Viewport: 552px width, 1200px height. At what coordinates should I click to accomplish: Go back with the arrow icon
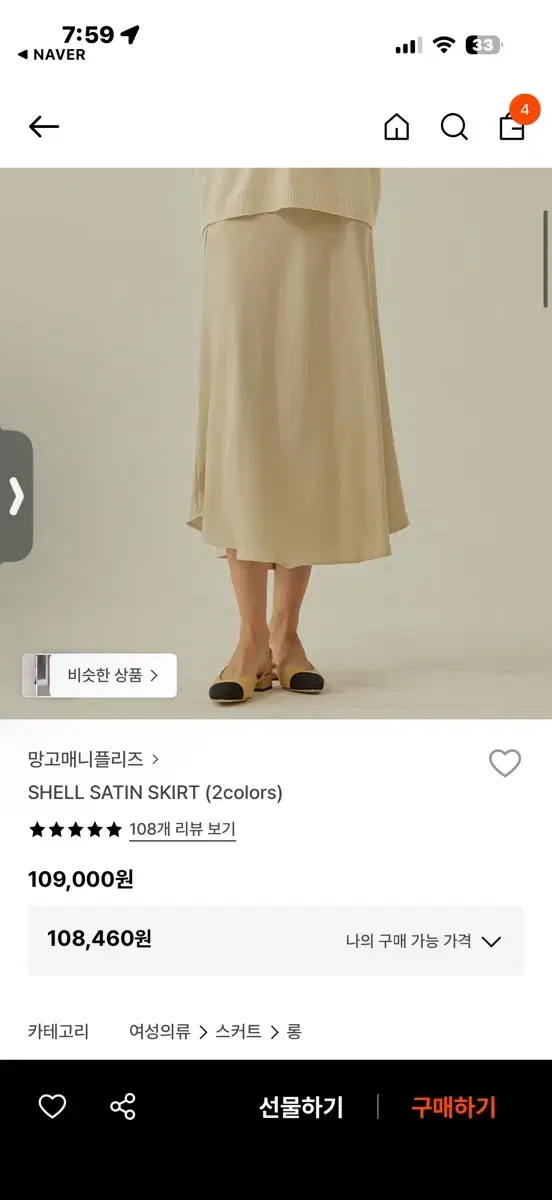click(x=44, y=127)
